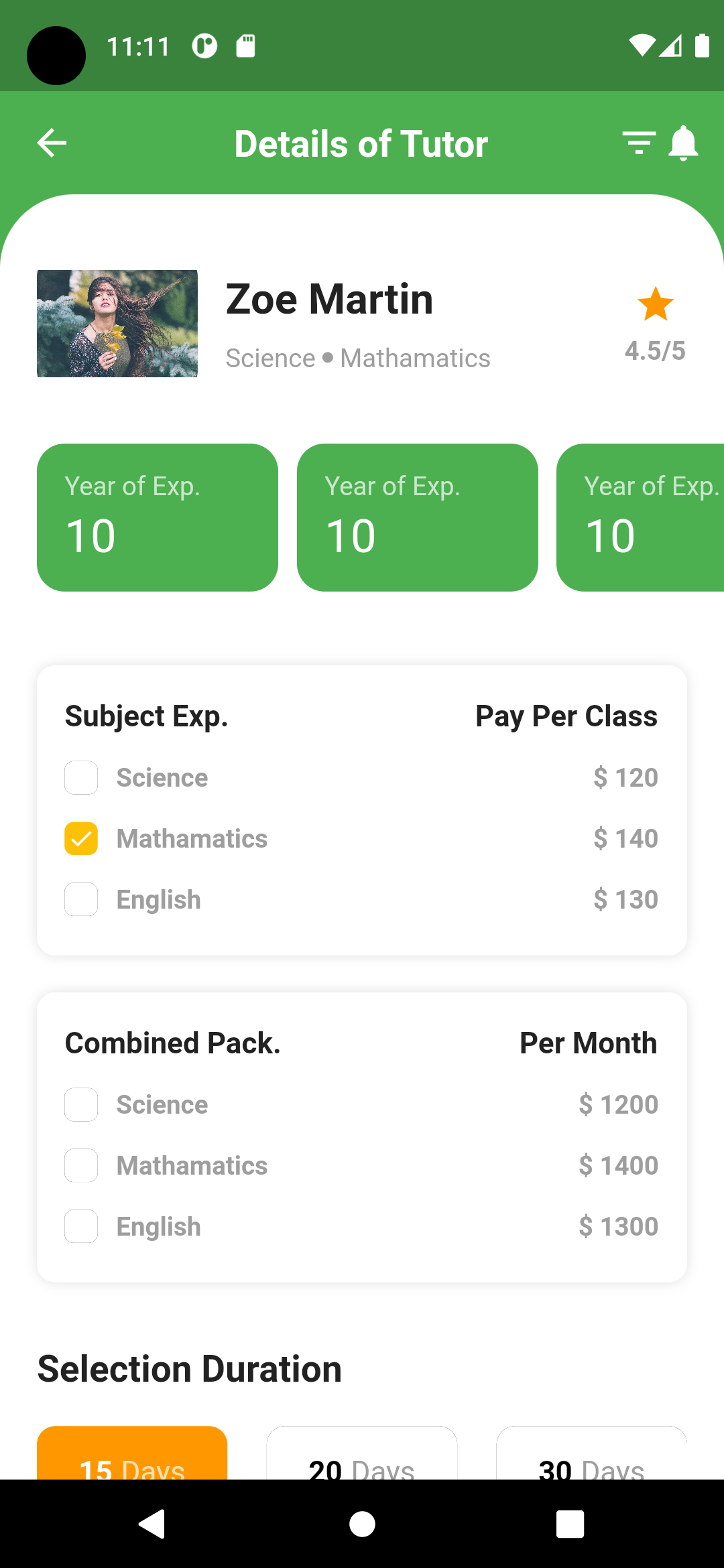
Task: Open the filter icon in the header
Action: pyautogui.click(x=638, y=143)
